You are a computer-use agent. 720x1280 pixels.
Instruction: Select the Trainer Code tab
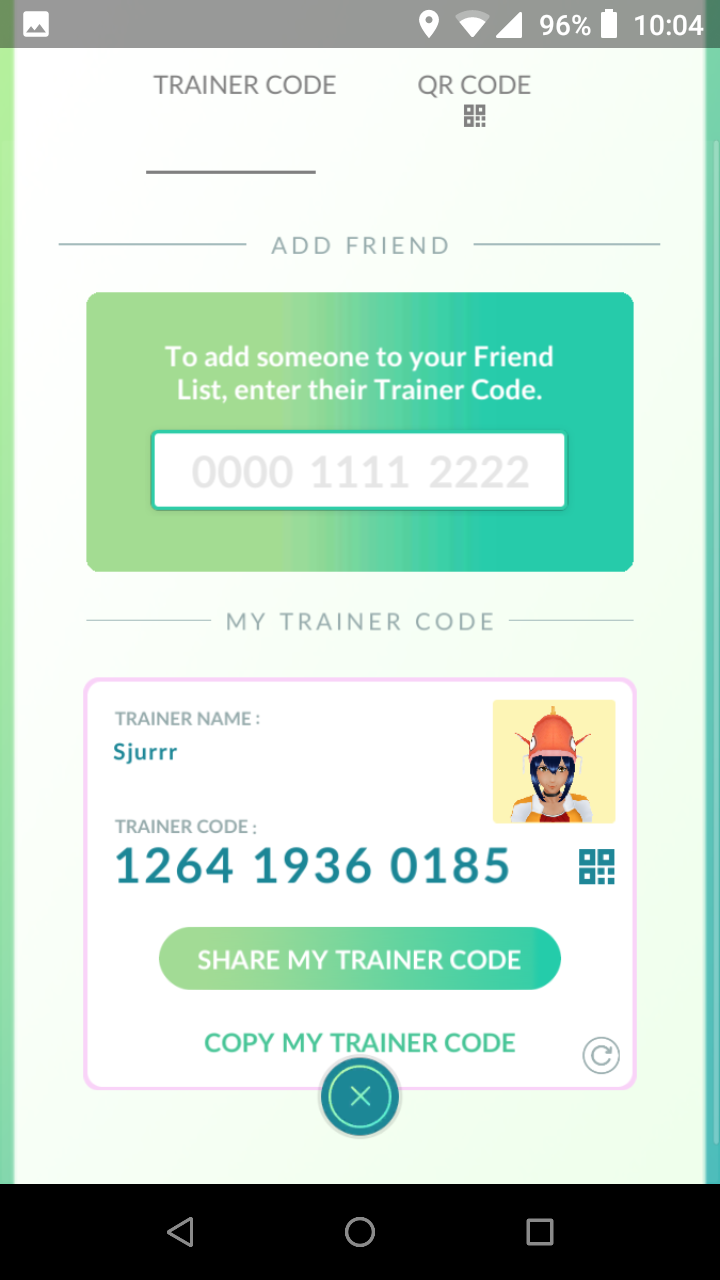point(244,85)
